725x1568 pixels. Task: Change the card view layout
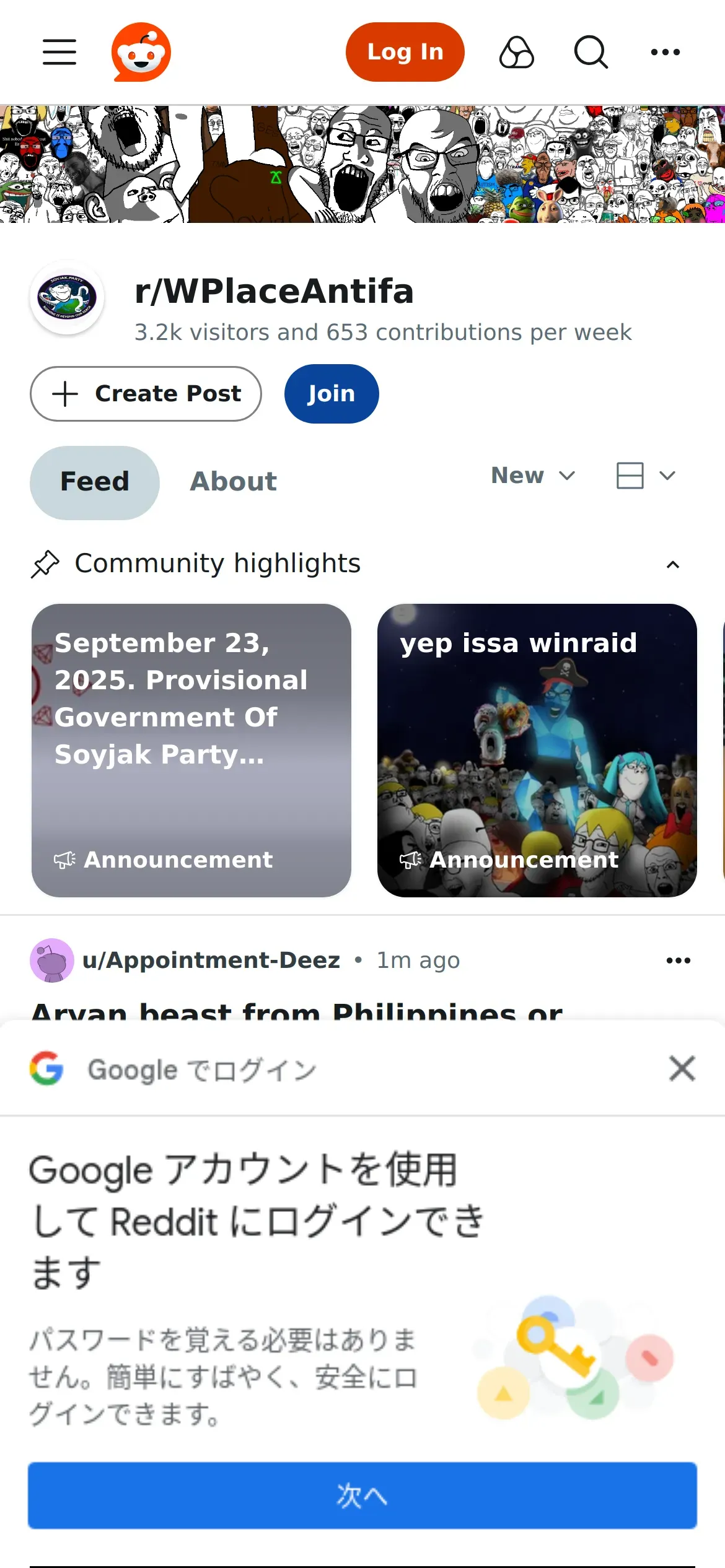point(645,476)
